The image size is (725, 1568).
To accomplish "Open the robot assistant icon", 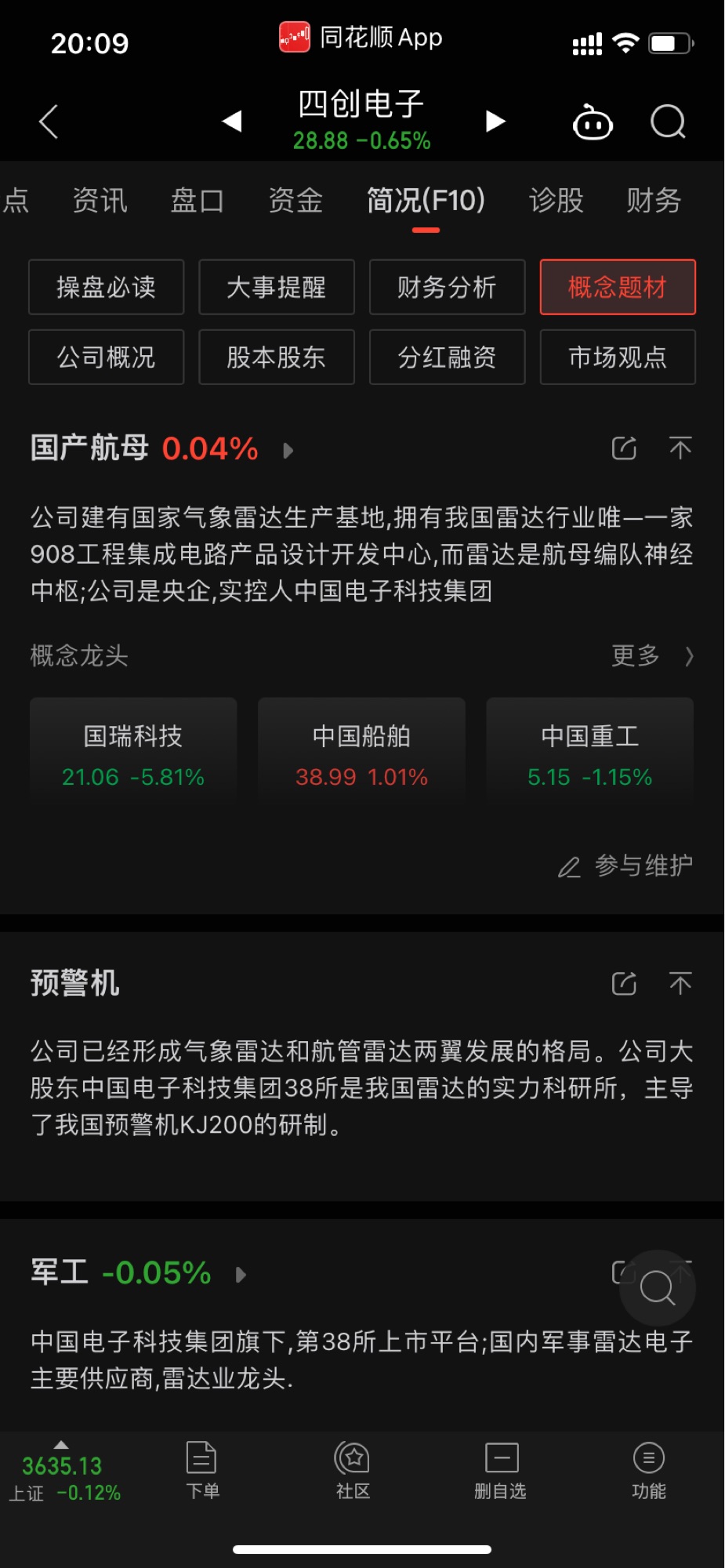I will (x=593, y=122).
